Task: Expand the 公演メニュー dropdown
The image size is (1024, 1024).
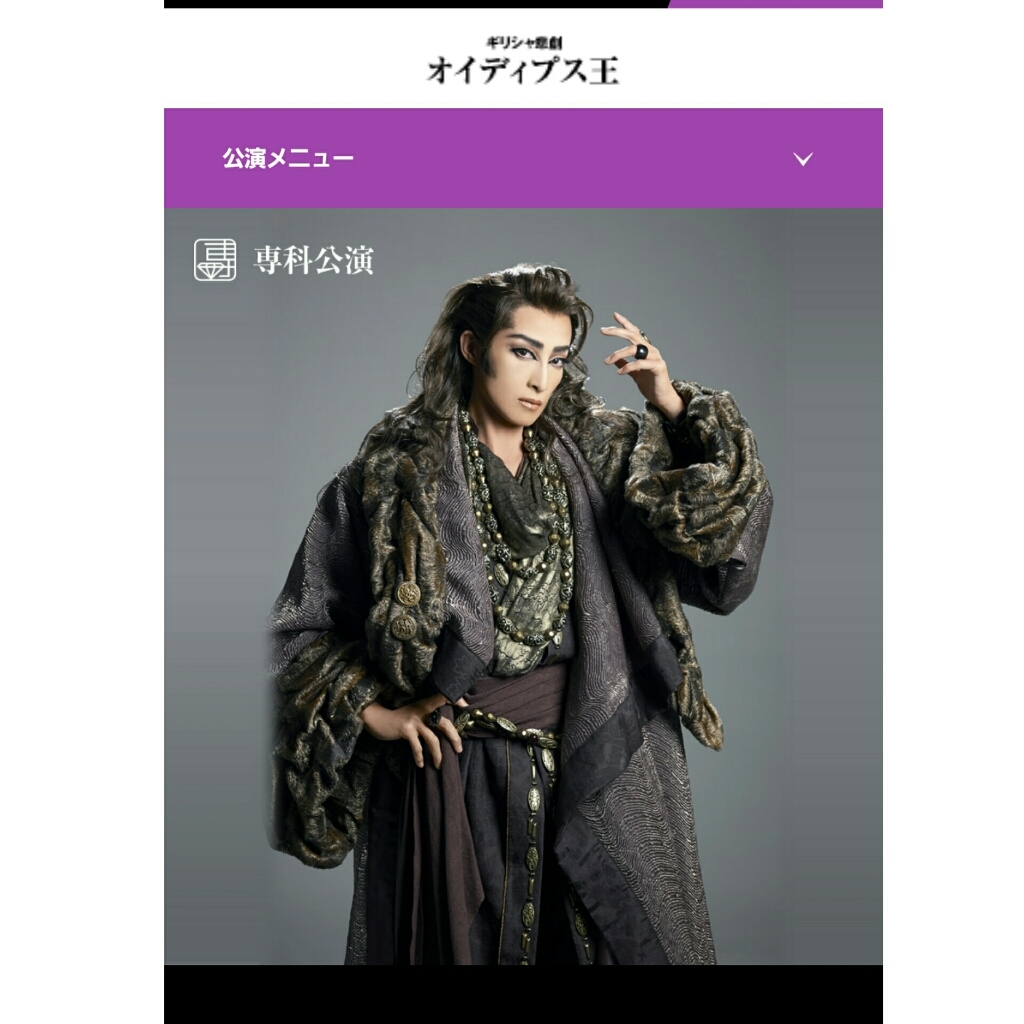Action: (802, 159)
